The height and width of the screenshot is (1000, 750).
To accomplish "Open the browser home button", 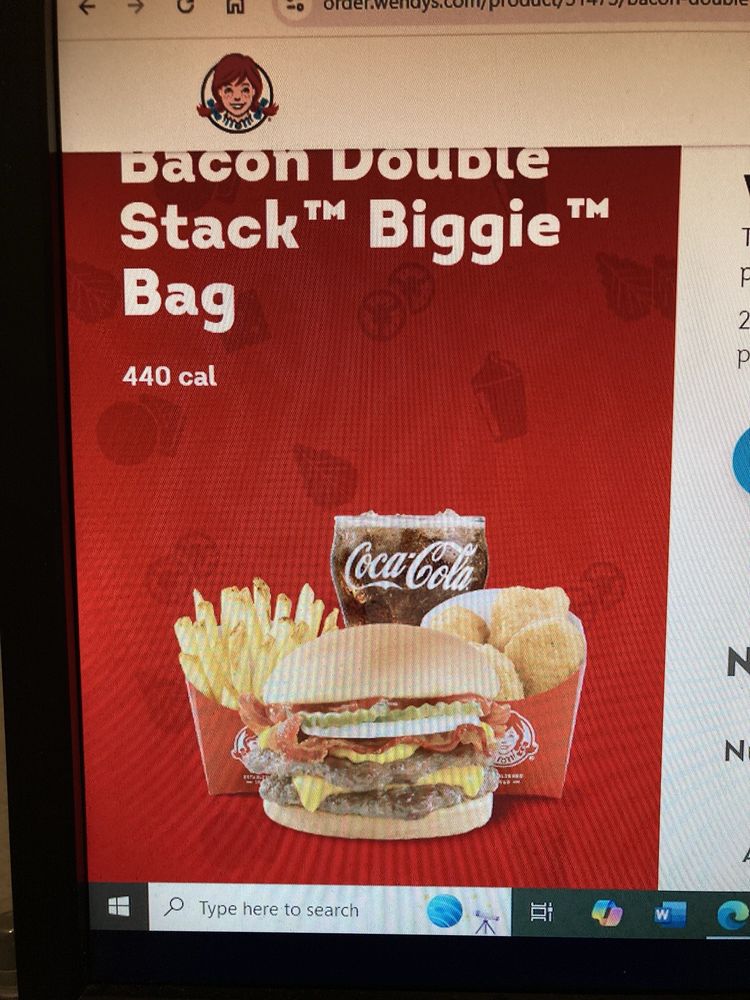I will click(235, 6).
